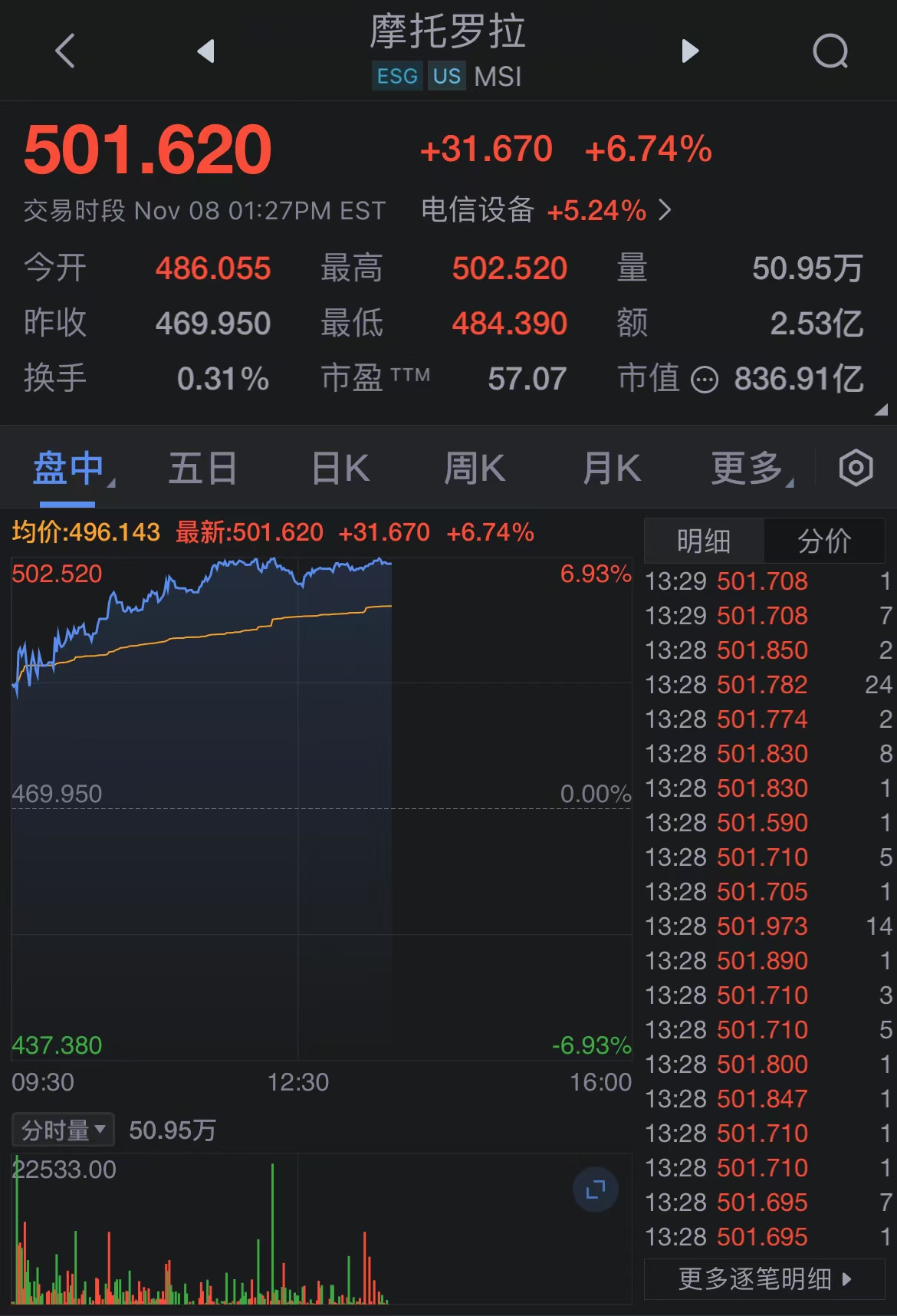Switch to the next stock
This screenshot has width=897, height=1316.
[x=690, y=51]
